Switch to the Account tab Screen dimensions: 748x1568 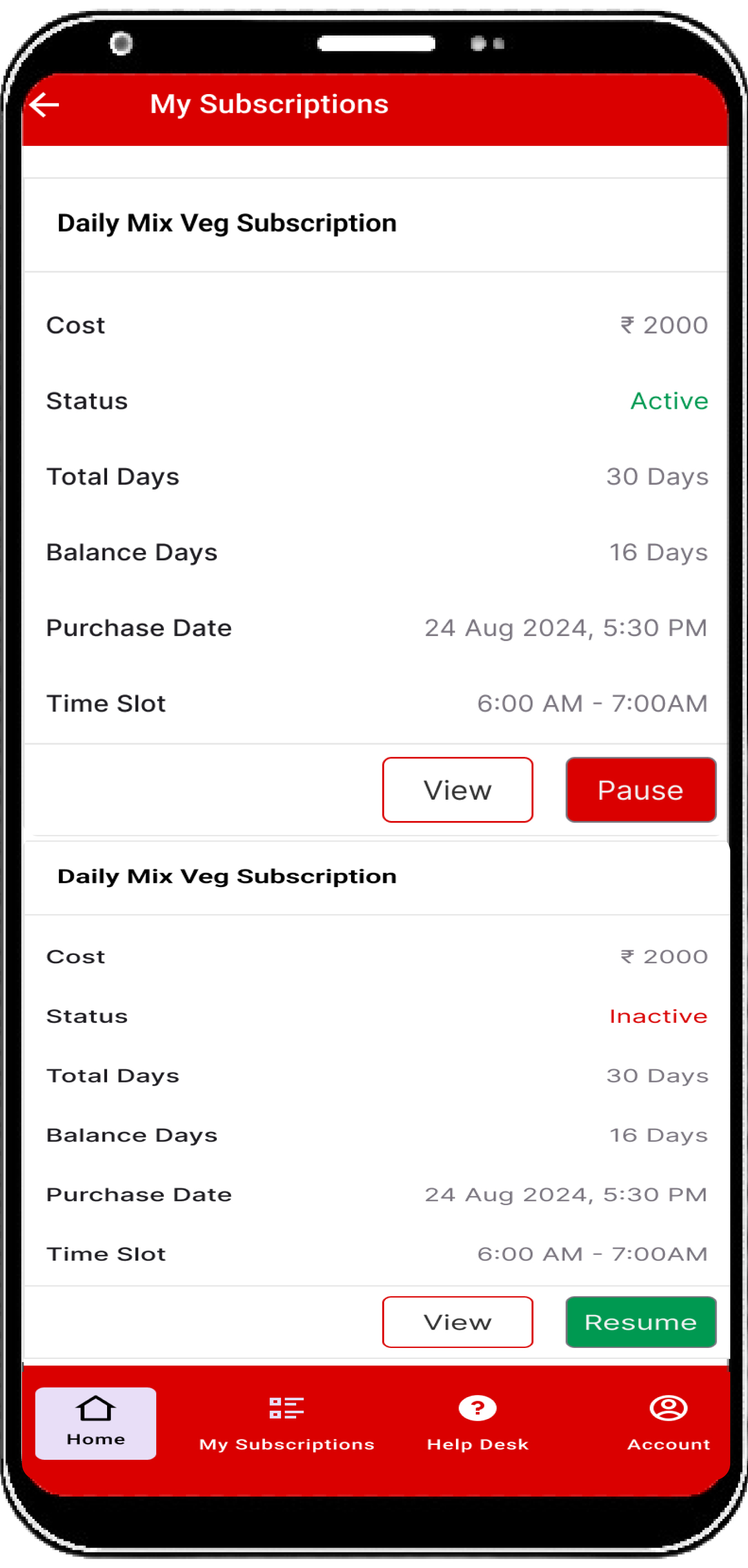[x=668, y=1424]
